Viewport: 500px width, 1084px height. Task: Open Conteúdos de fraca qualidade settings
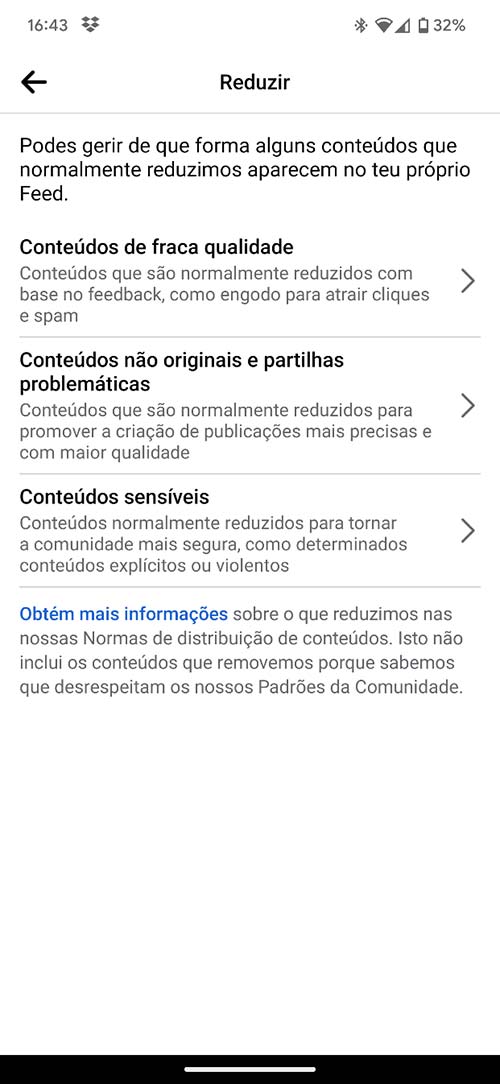[x=250, y=281]
